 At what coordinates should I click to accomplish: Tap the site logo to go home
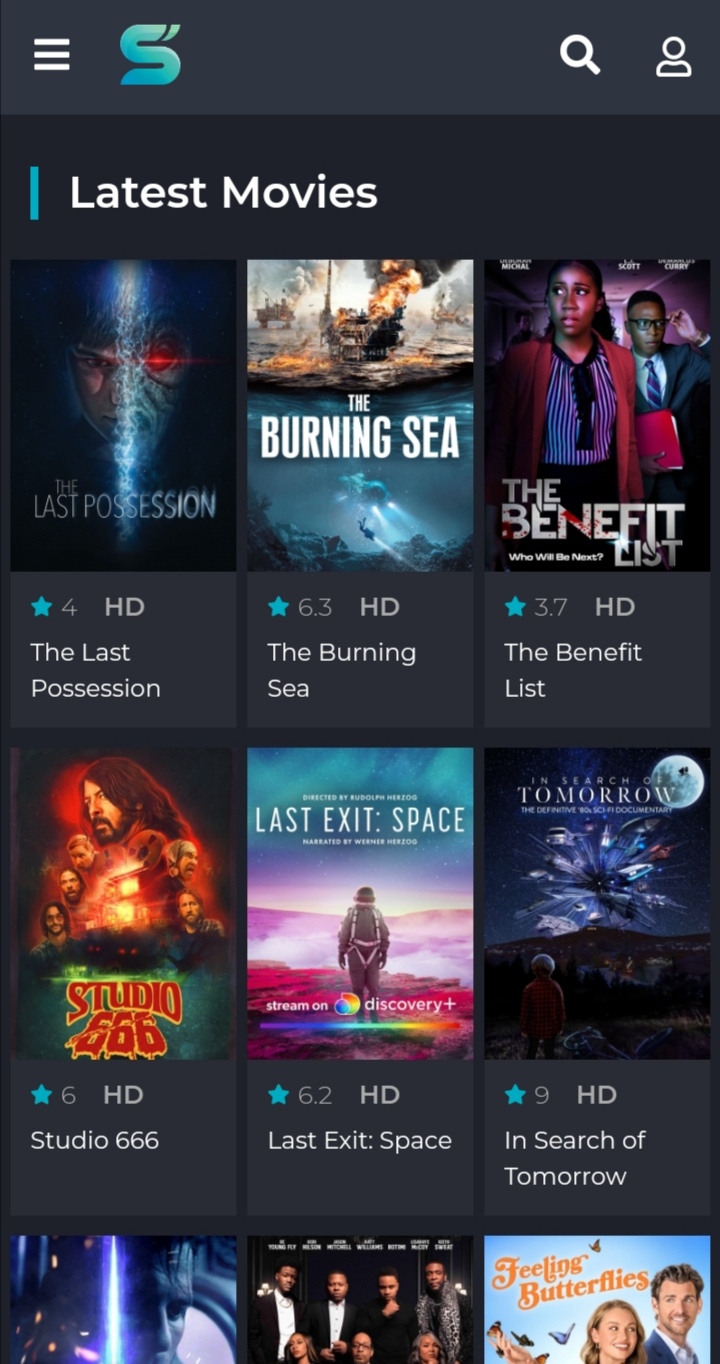coord(150,55)
